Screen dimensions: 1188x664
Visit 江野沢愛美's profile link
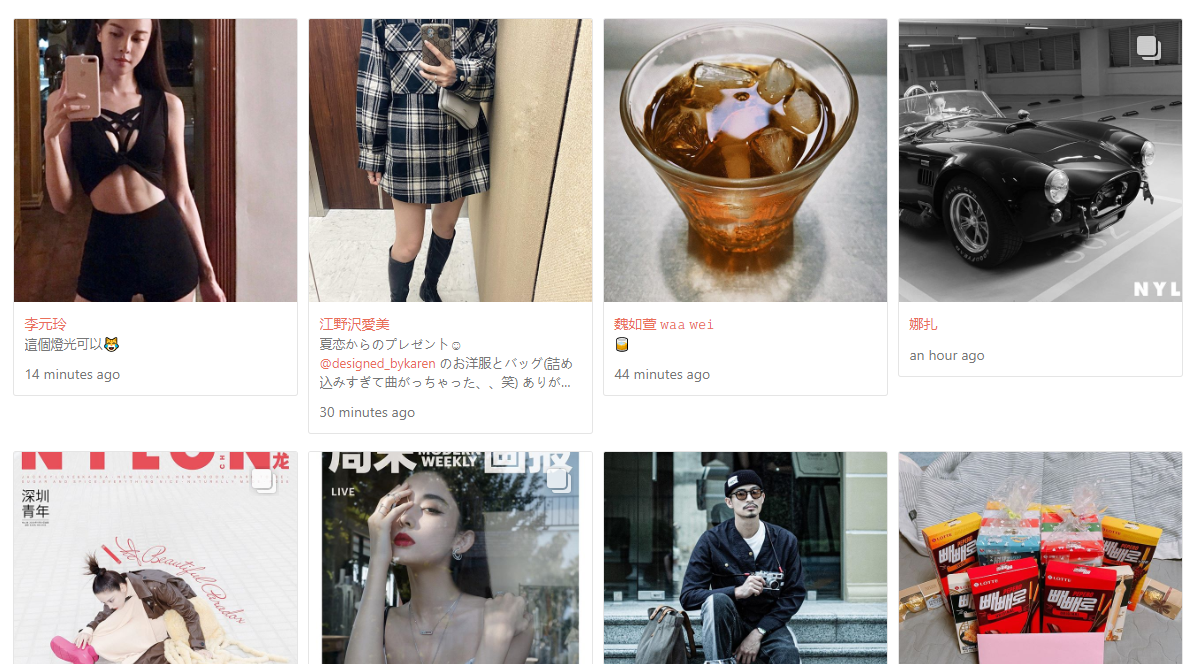354,324
